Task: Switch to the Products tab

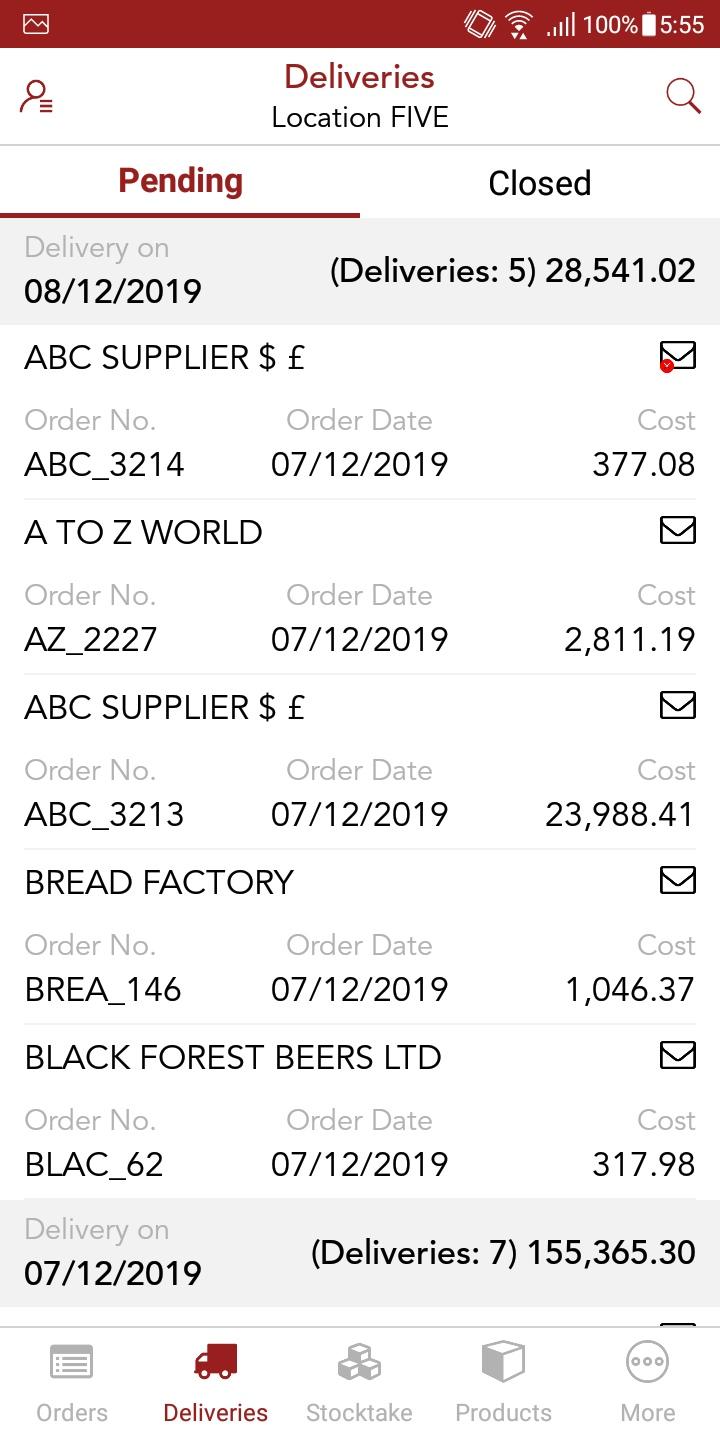Action: coord(503,1383)
